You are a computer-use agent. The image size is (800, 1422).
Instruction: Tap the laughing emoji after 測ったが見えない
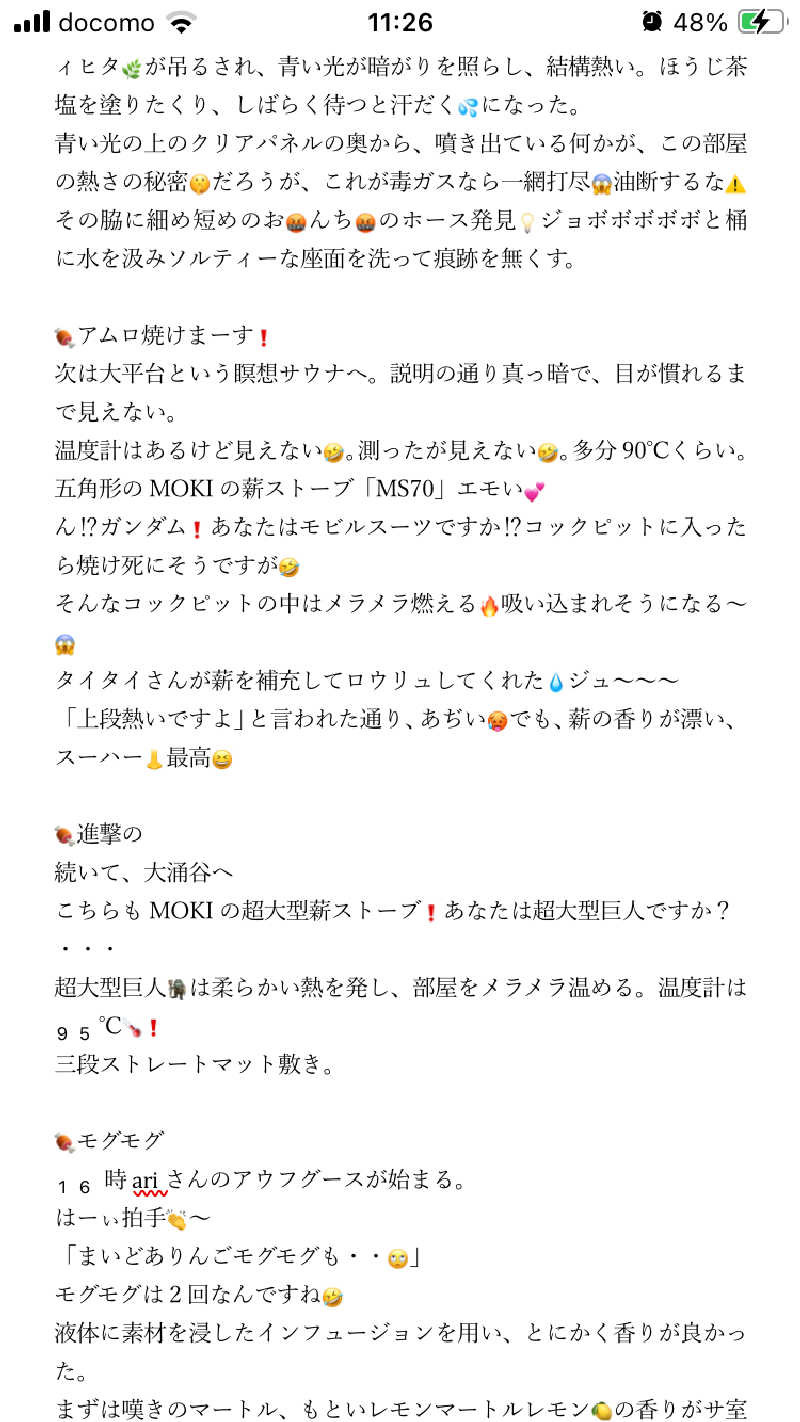pos(545,452)
